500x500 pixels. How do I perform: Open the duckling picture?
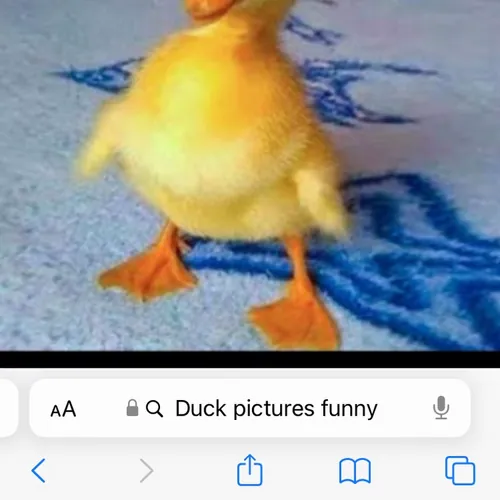click(x=250, y=175)
